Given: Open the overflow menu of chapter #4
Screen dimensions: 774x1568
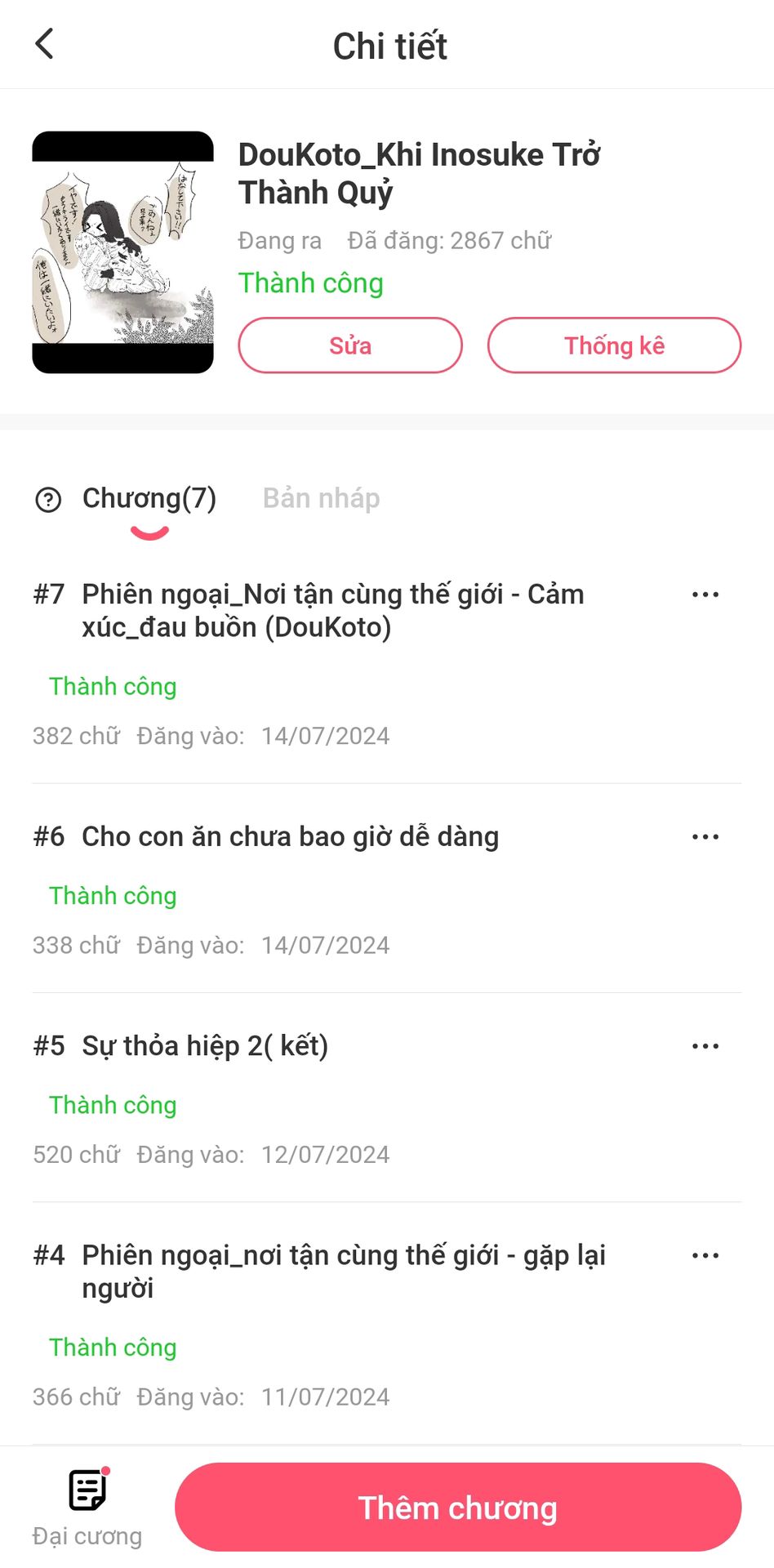Looking at the screenshot, I should [x=705, y=1255].
